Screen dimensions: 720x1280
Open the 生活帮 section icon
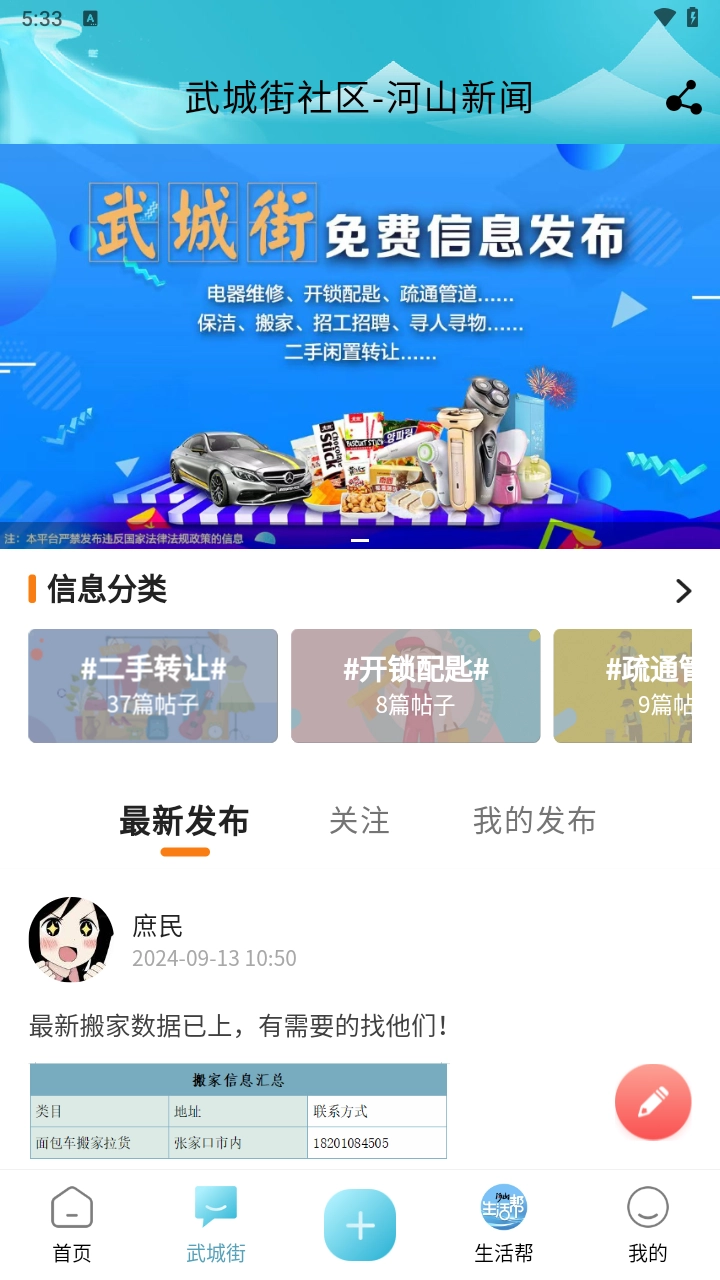pyautogui.click(x=503, y=1207)
